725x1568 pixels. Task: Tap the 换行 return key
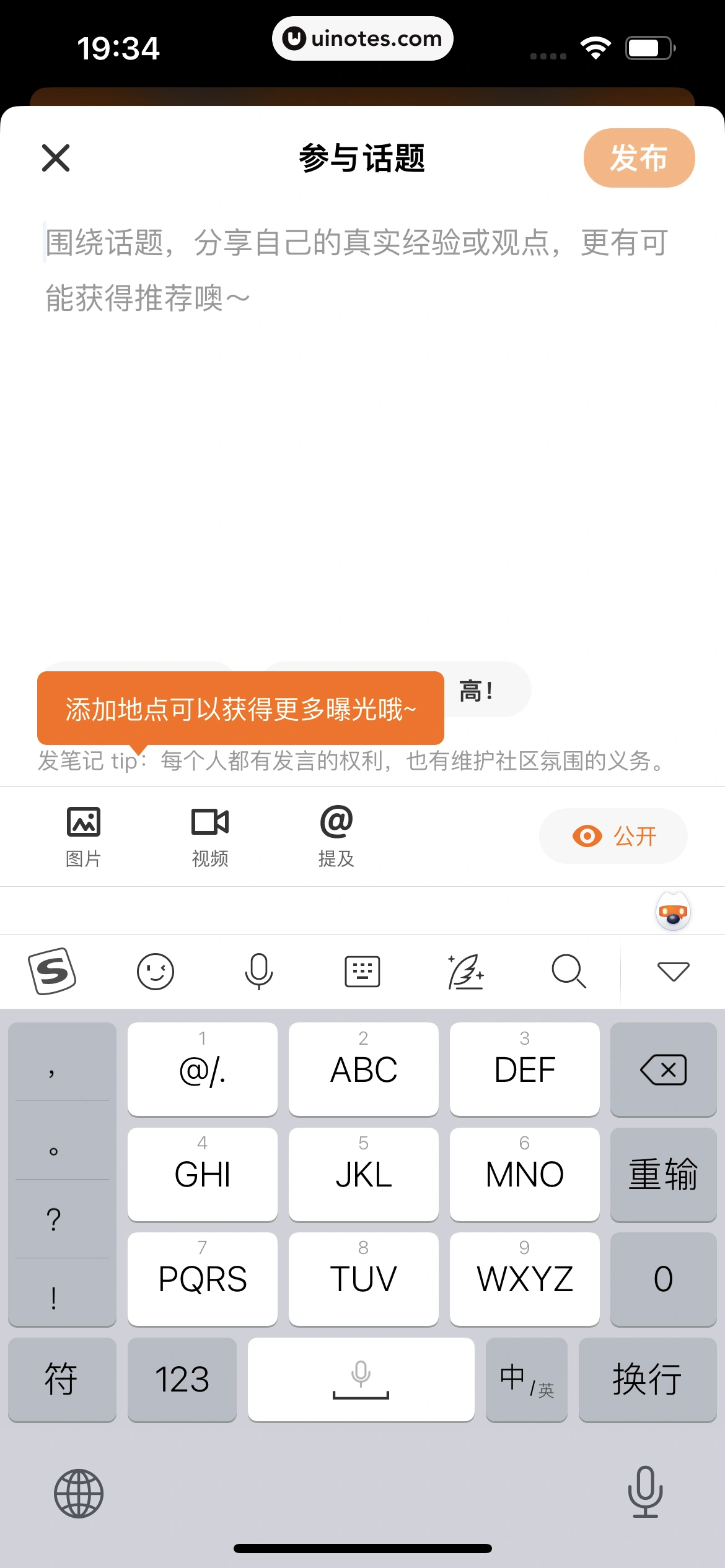[x=647, y=1379]
